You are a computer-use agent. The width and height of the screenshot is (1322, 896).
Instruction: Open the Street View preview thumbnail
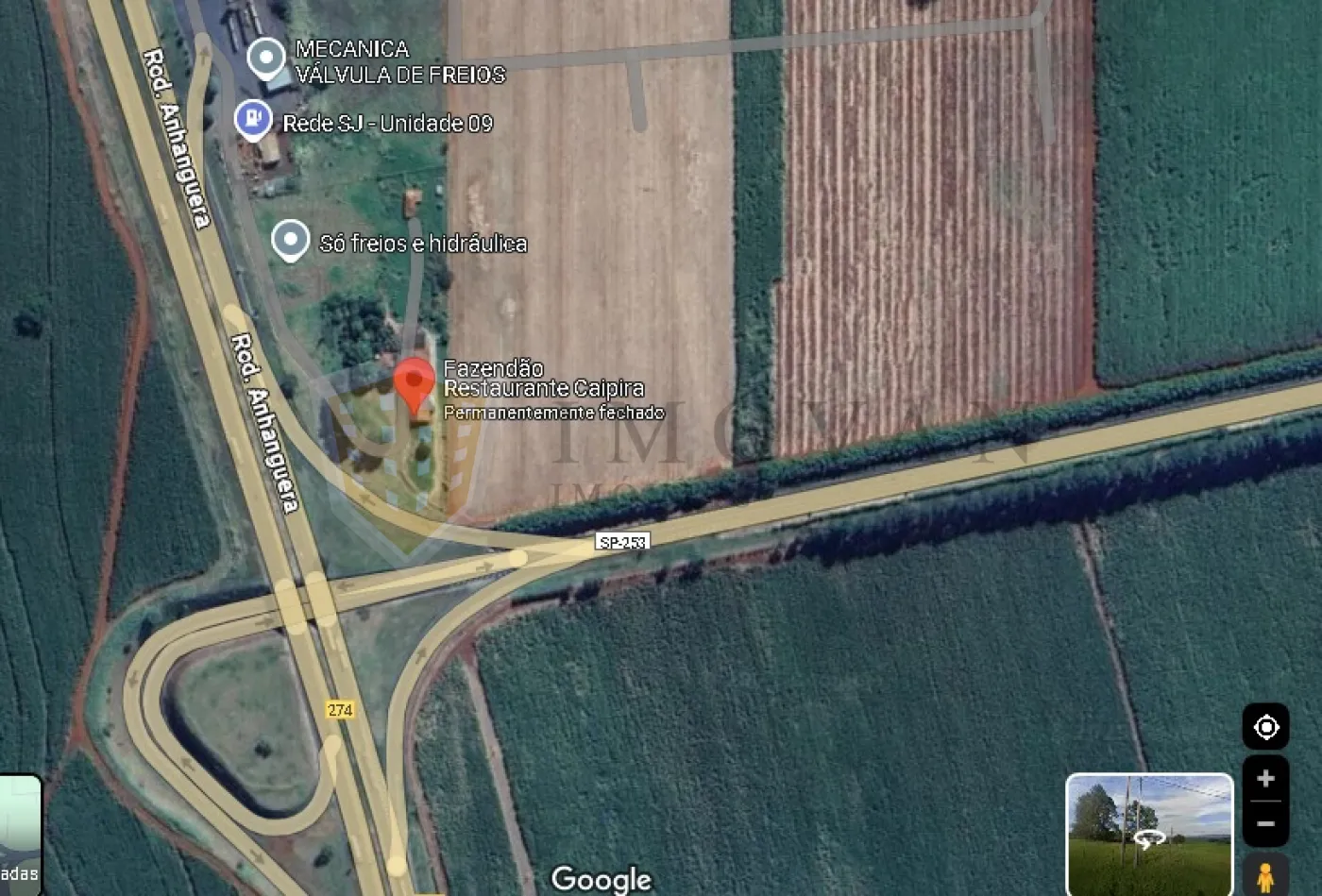(1149, 835)
